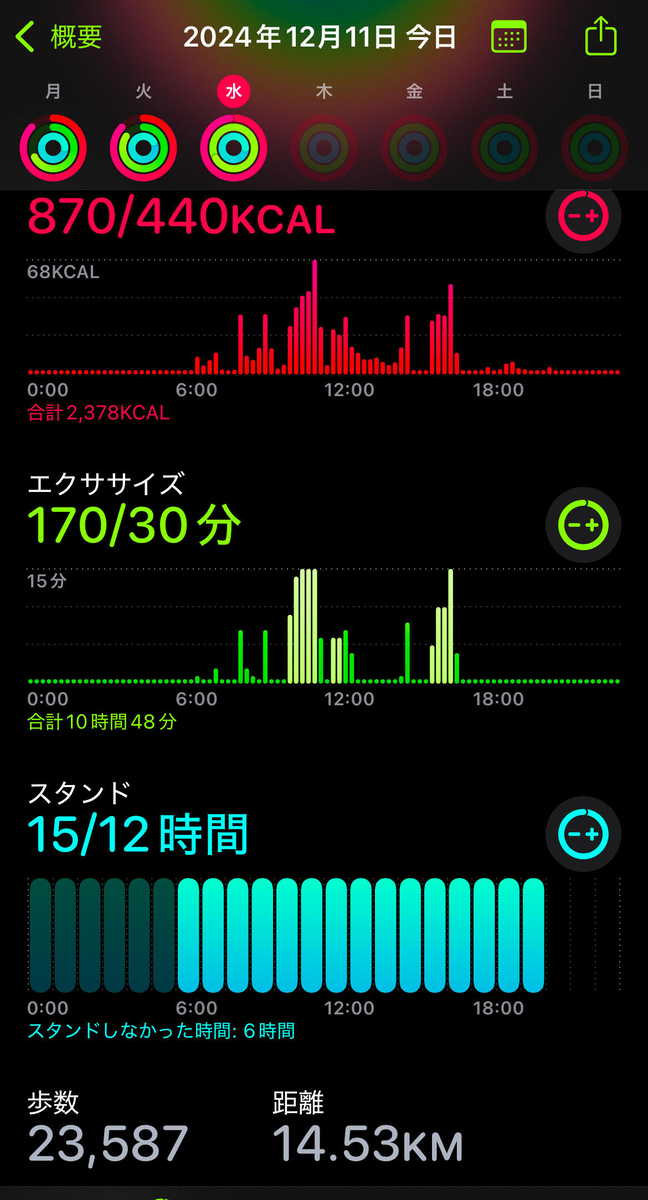This screenshot has width=648, height=1200.
Task: Select Monday's activity rings
Action: [x=52, y=146]
